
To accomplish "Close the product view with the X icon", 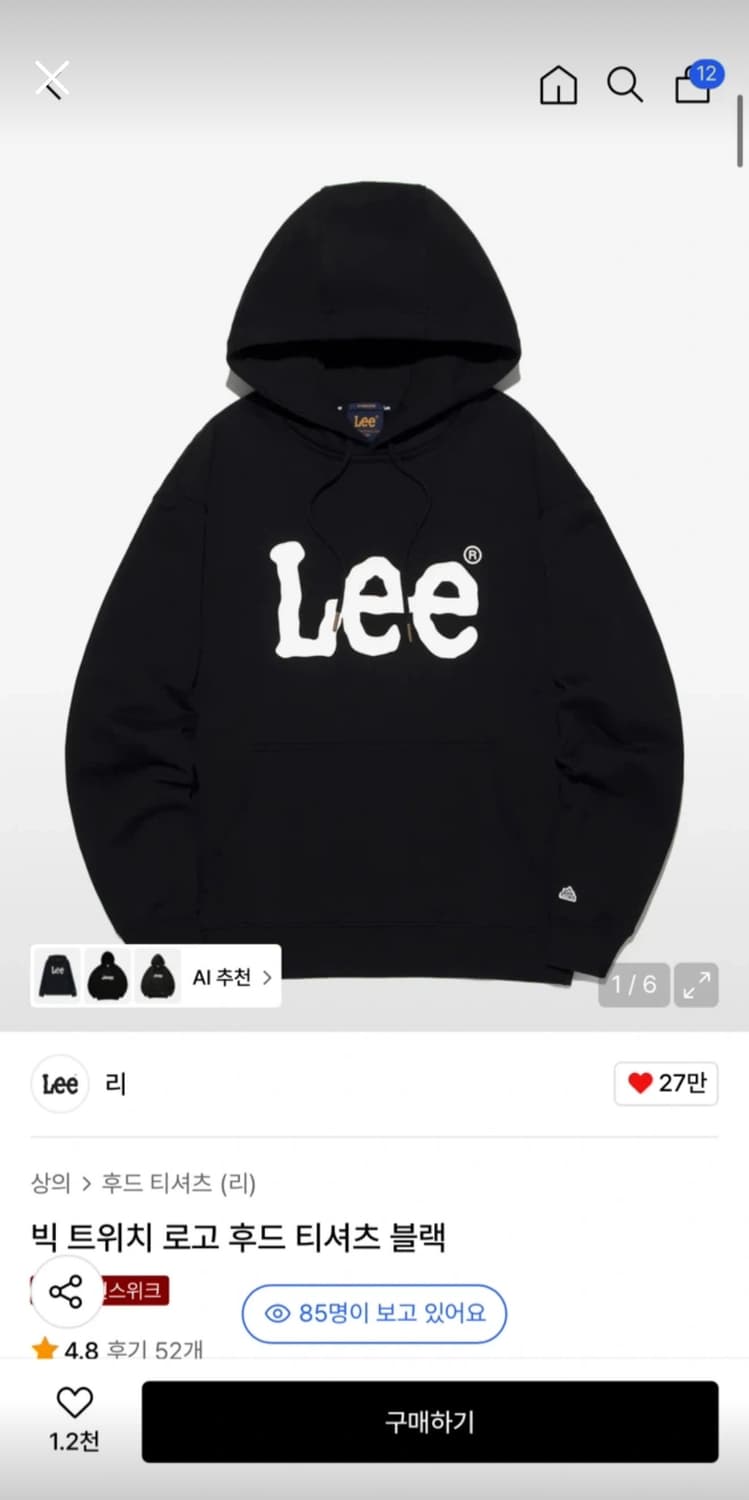I will pyautogui.click(x=51, y=77).
